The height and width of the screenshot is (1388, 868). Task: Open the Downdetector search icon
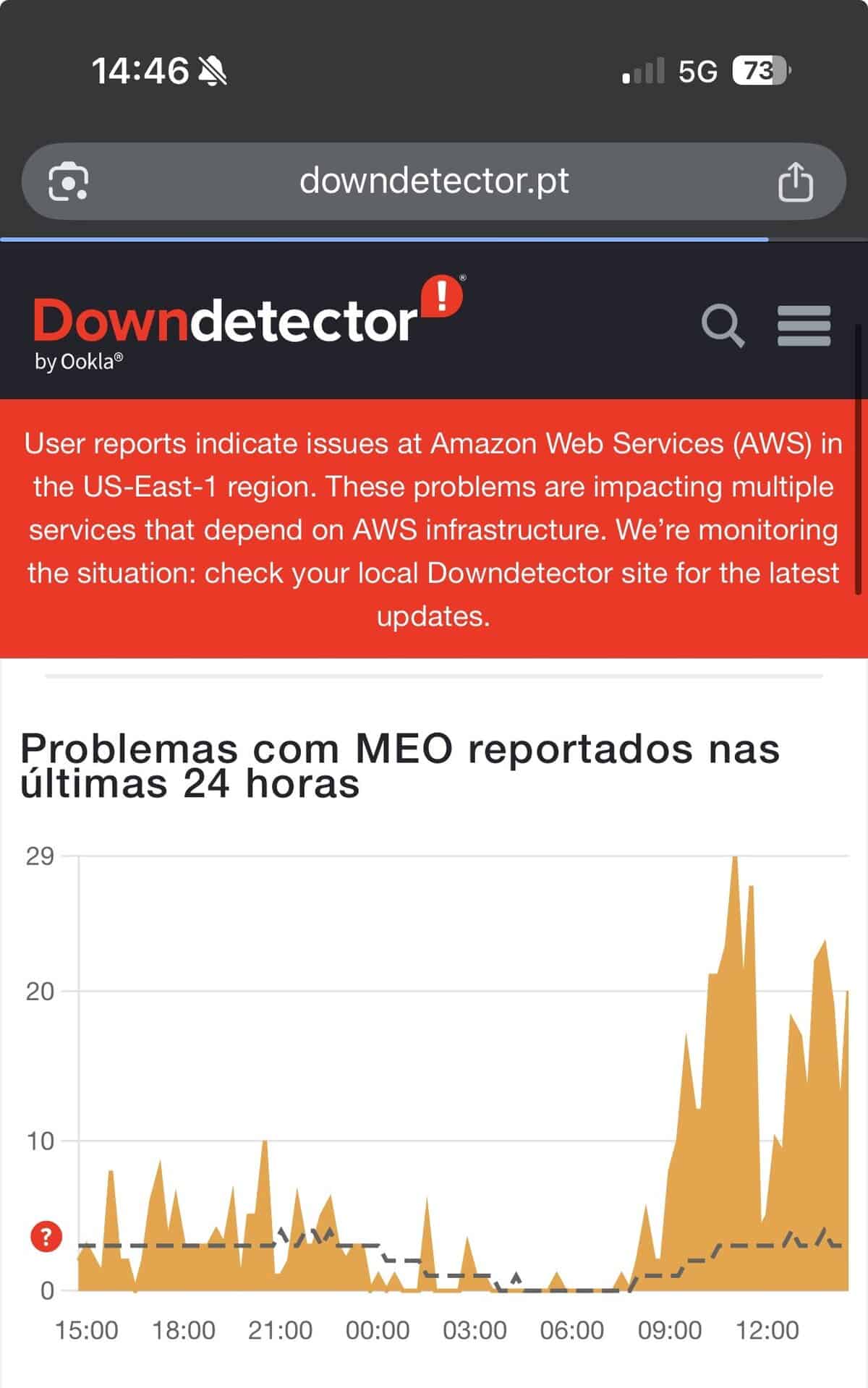[723, 326]
